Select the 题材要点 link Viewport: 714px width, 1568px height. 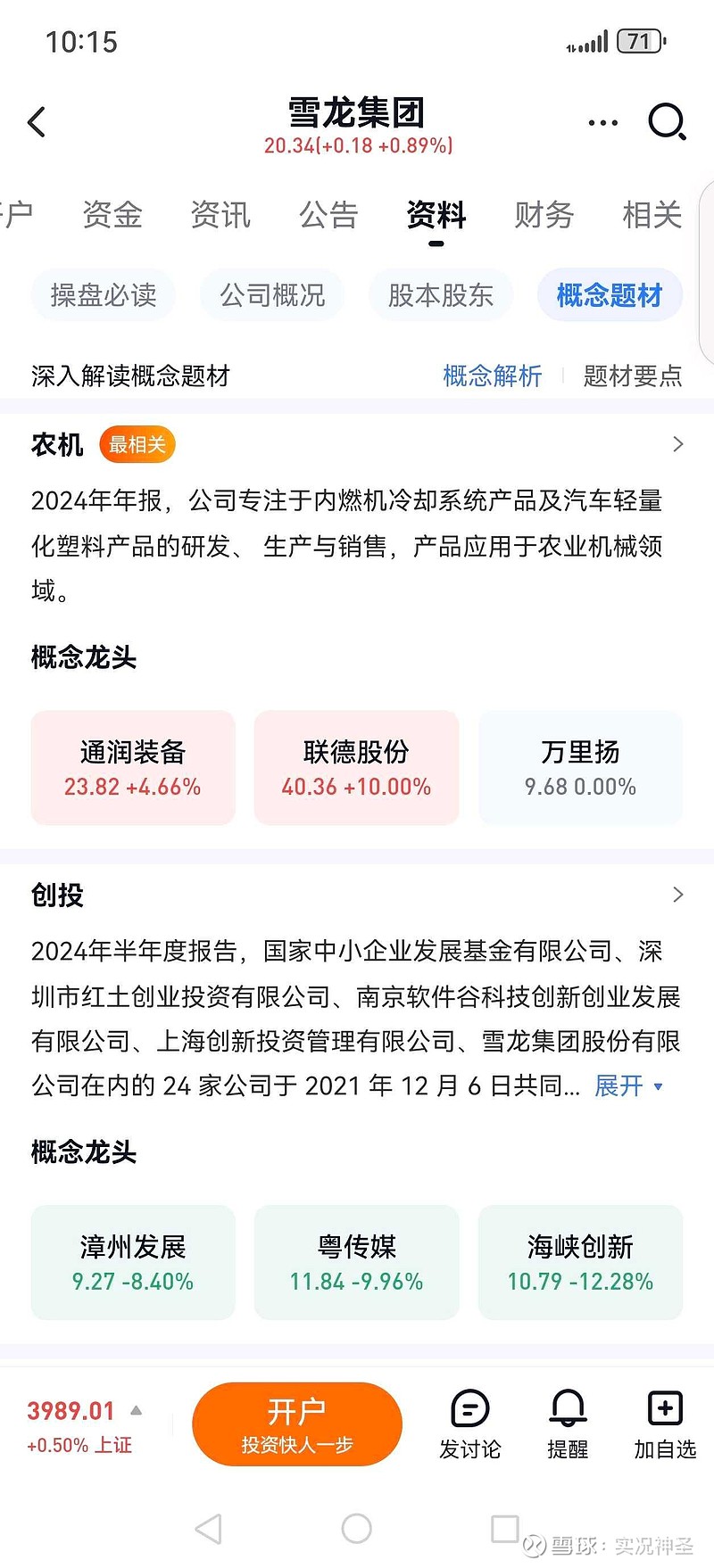pyautogui.click(x=633, y=376)
